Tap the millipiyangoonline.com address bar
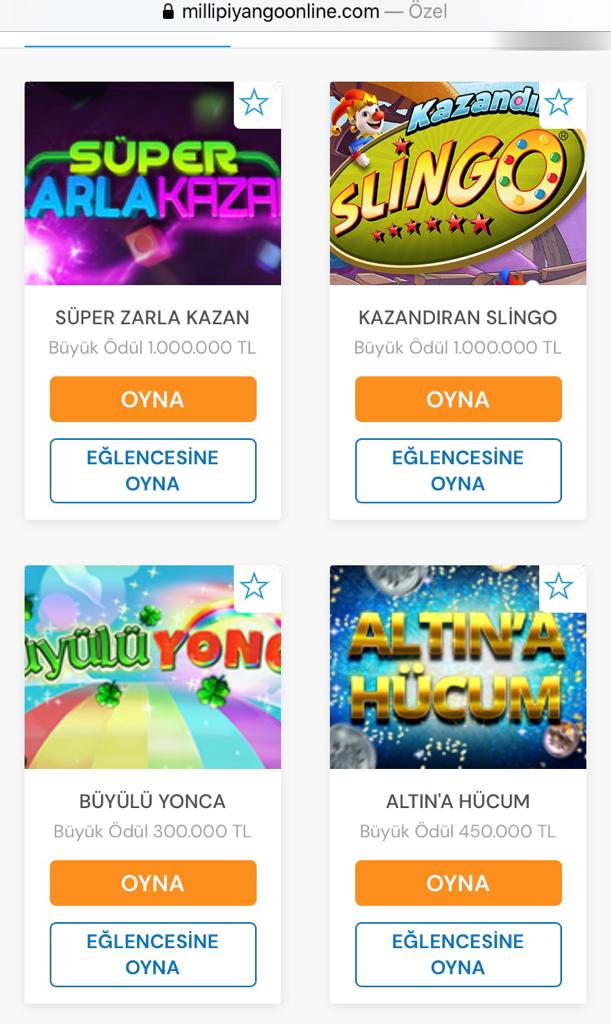611x1024 pixels. (x=300, y=12)
